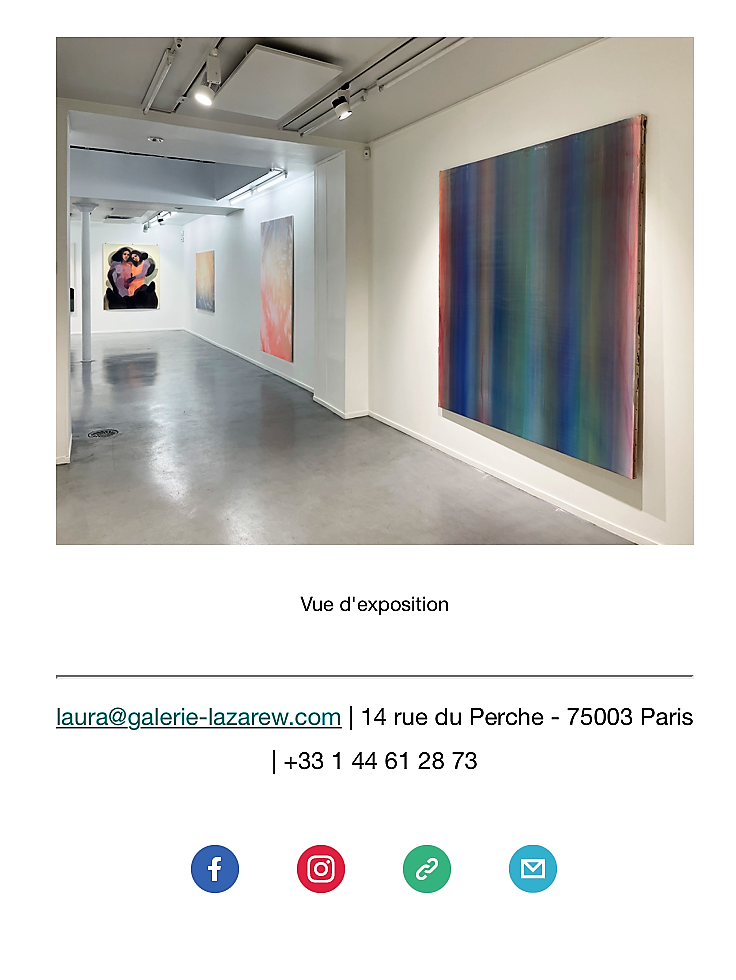Open the laura@galerie-lazarew.com email link

coord(198,717)
